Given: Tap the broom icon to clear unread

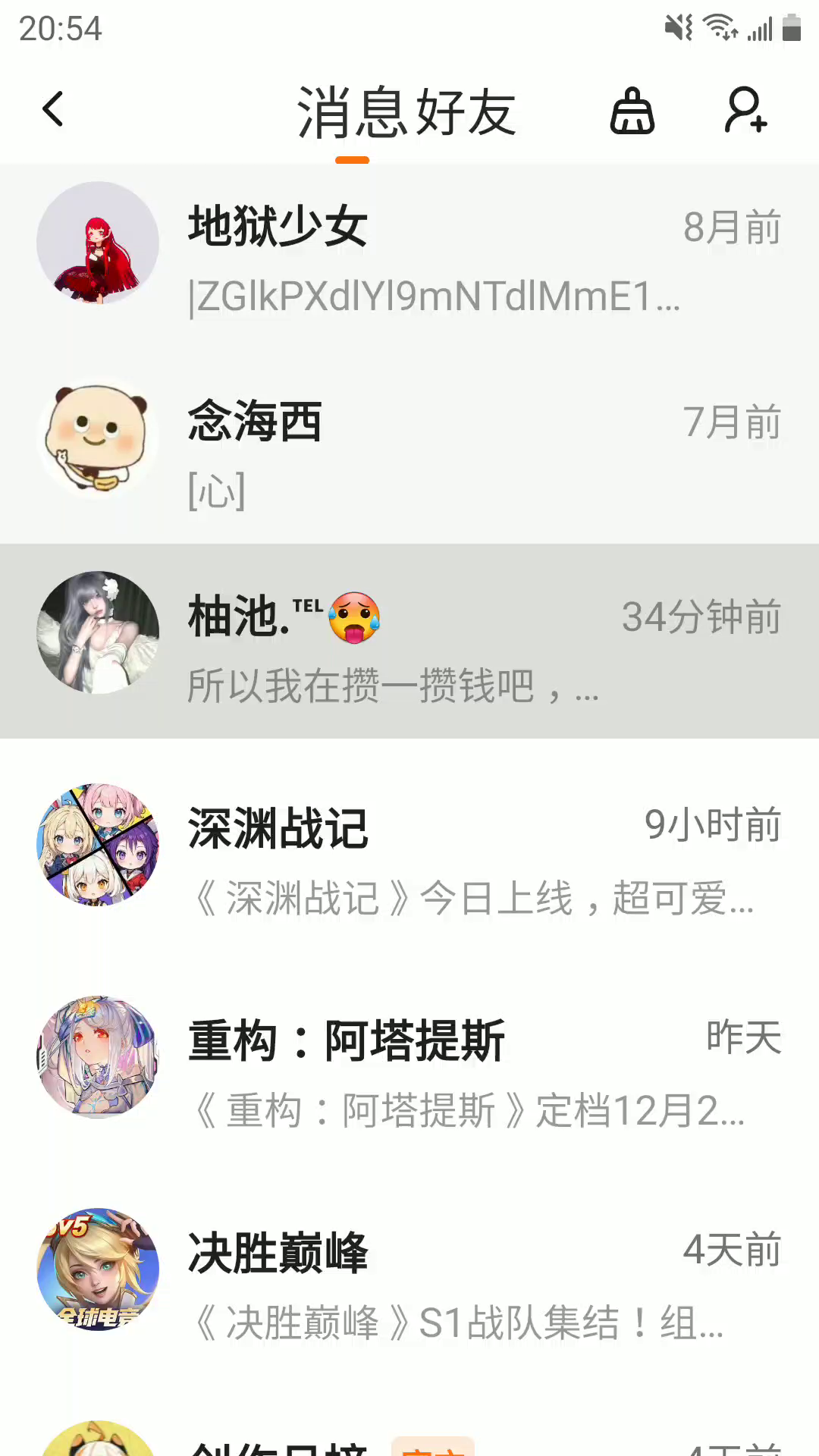Looking at the screenshot, I should (x=632, y=111).
